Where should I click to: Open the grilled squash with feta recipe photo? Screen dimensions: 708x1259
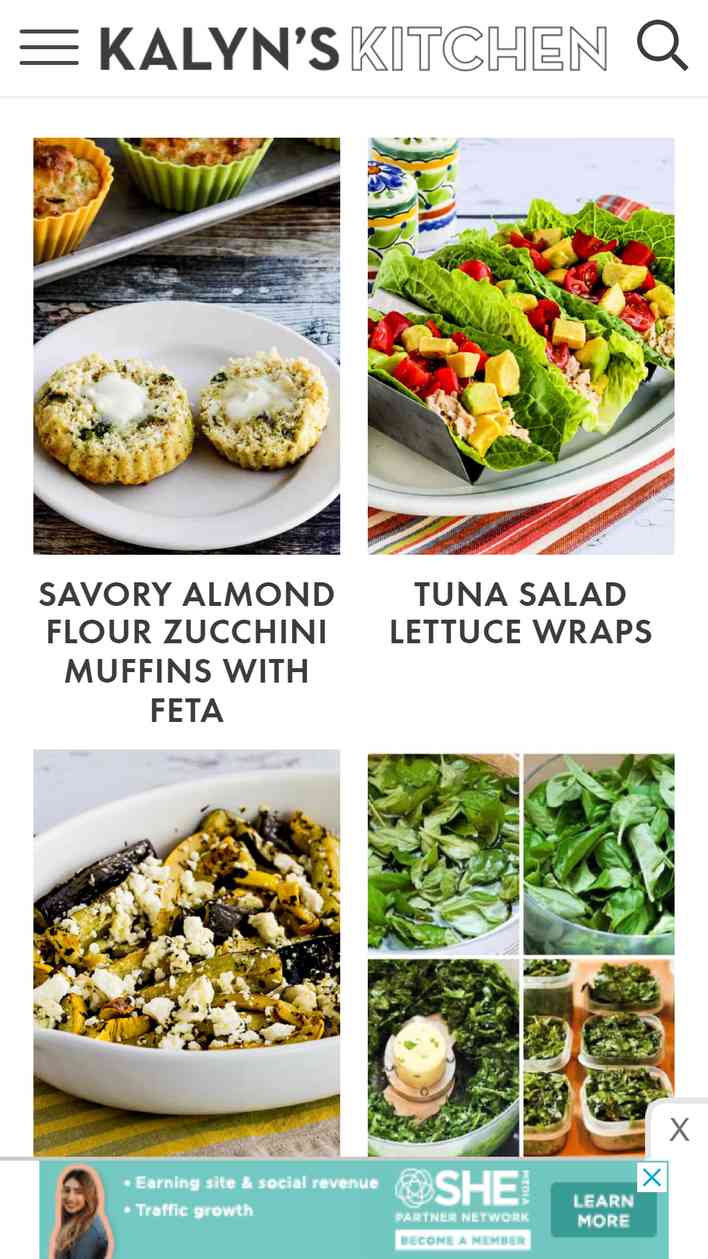[x=186, y=953]
